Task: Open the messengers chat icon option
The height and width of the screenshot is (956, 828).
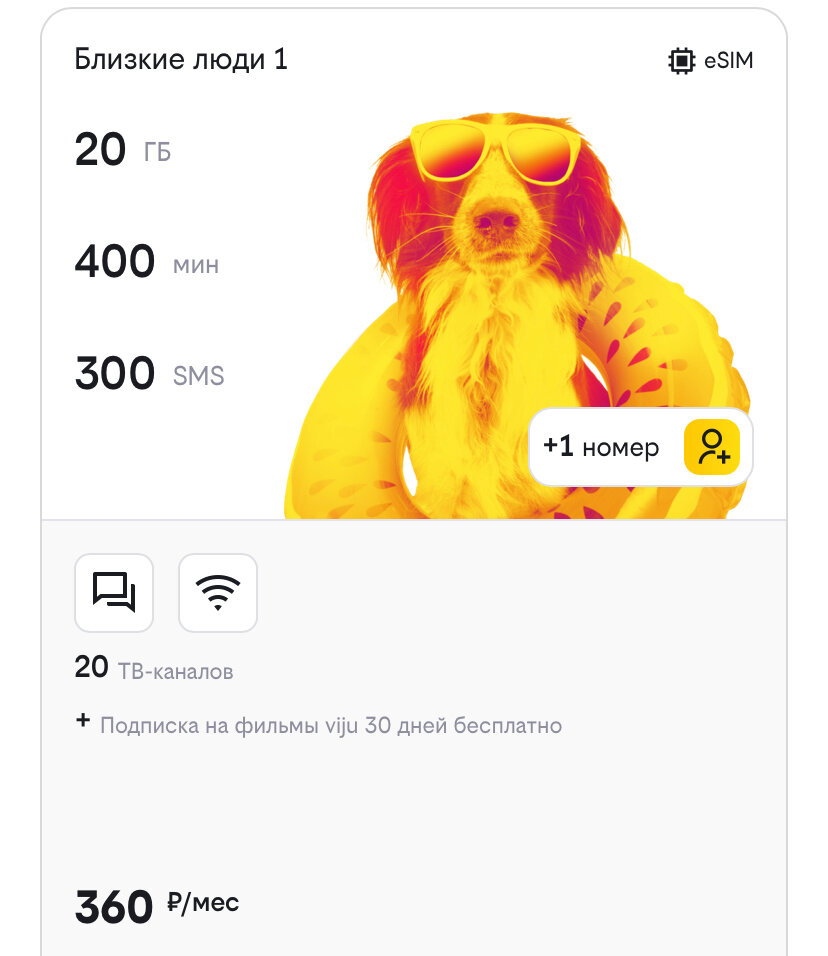Action: point(114,592)
